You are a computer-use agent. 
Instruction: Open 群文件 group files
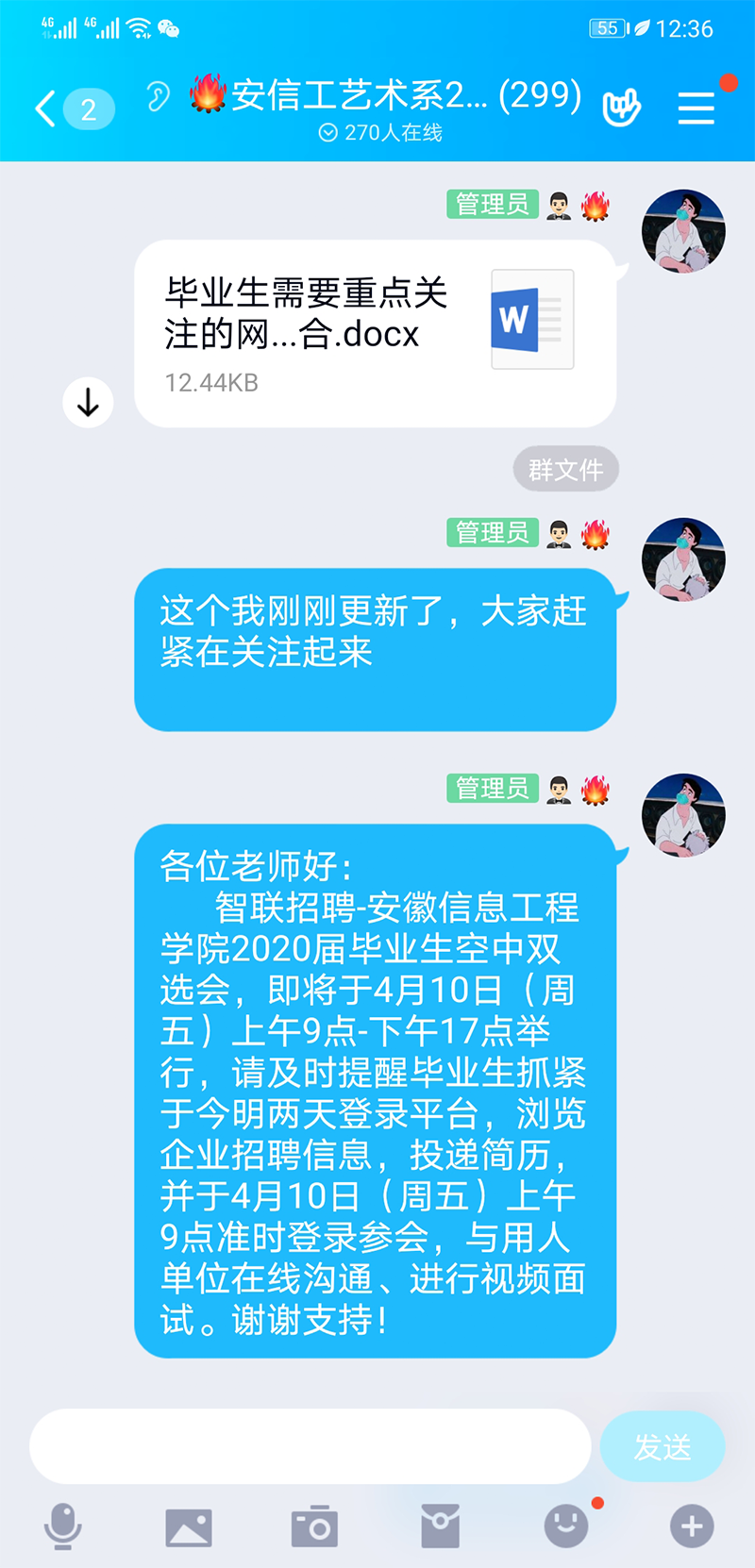click(565, 469)
